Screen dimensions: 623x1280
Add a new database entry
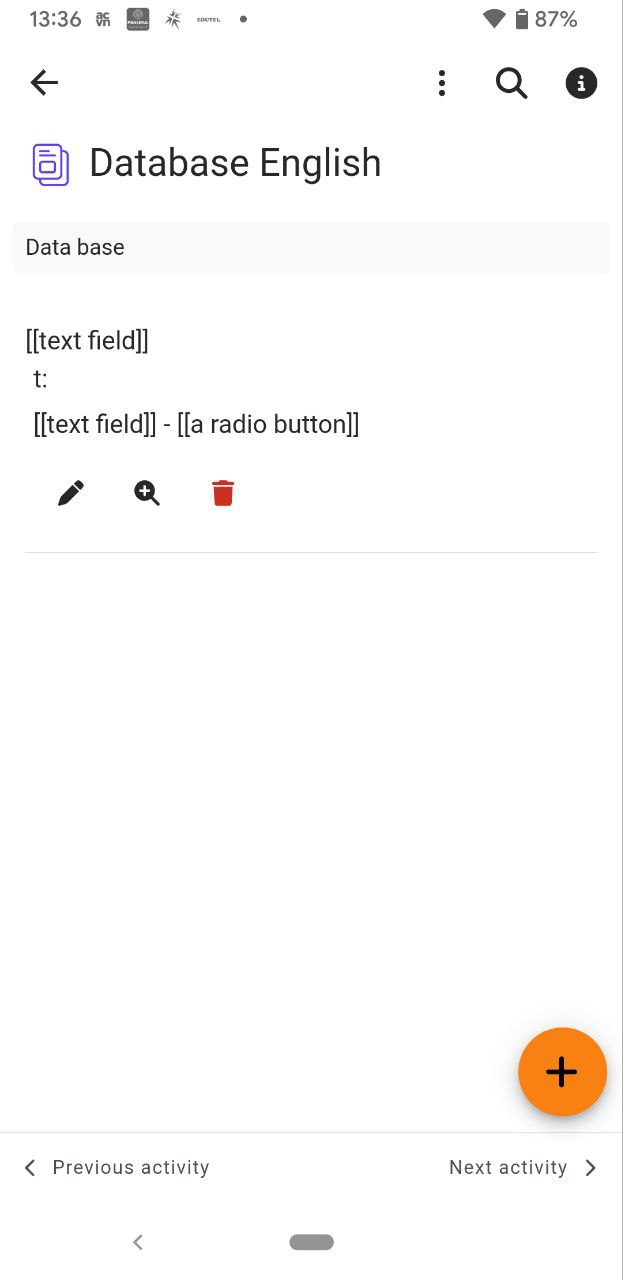562,1072
